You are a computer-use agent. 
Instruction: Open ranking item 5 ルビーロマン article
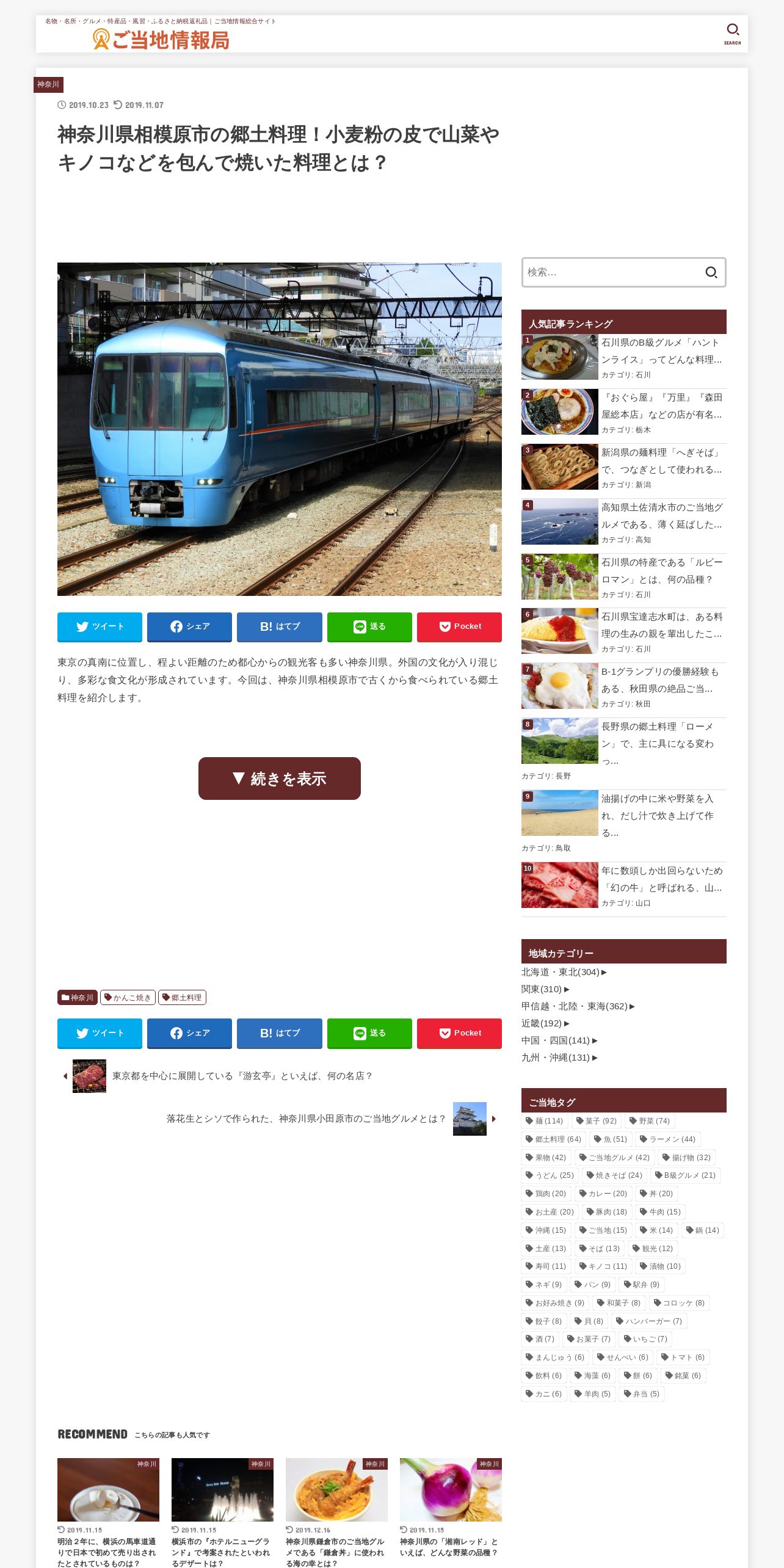(623, 577)
